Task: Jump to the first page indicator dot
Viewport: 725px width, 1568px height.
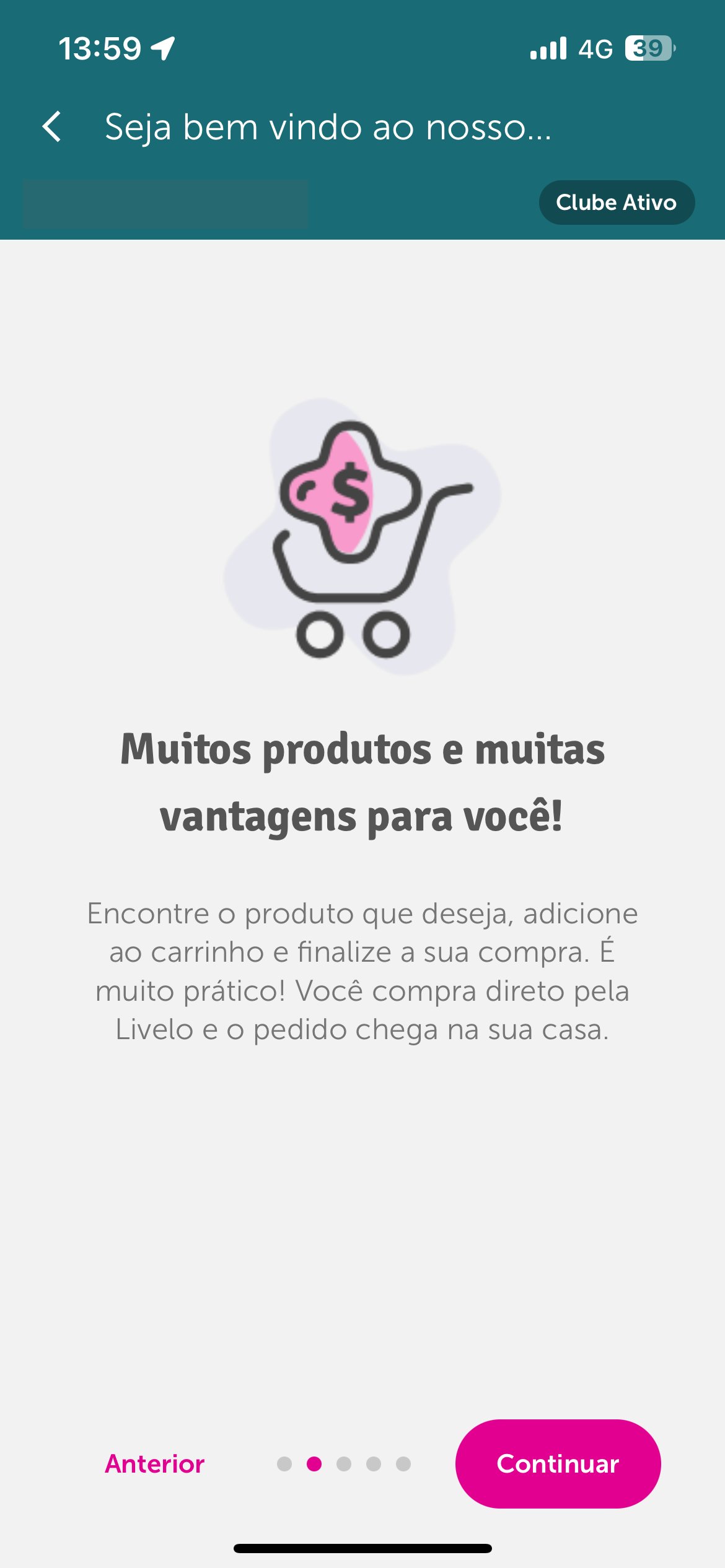Action: click(x=284, y=1464)
